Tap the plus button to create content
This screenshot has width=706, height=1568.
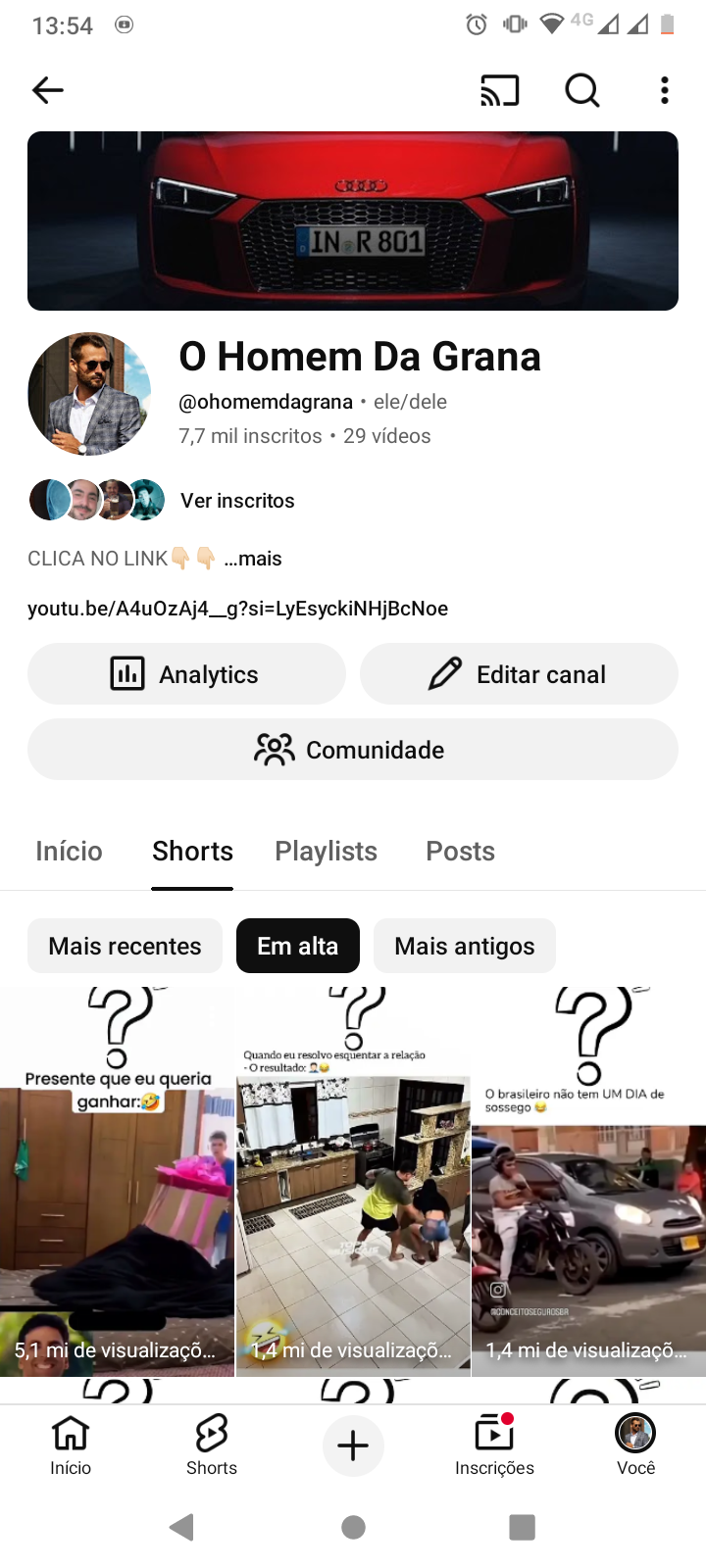353,1445
